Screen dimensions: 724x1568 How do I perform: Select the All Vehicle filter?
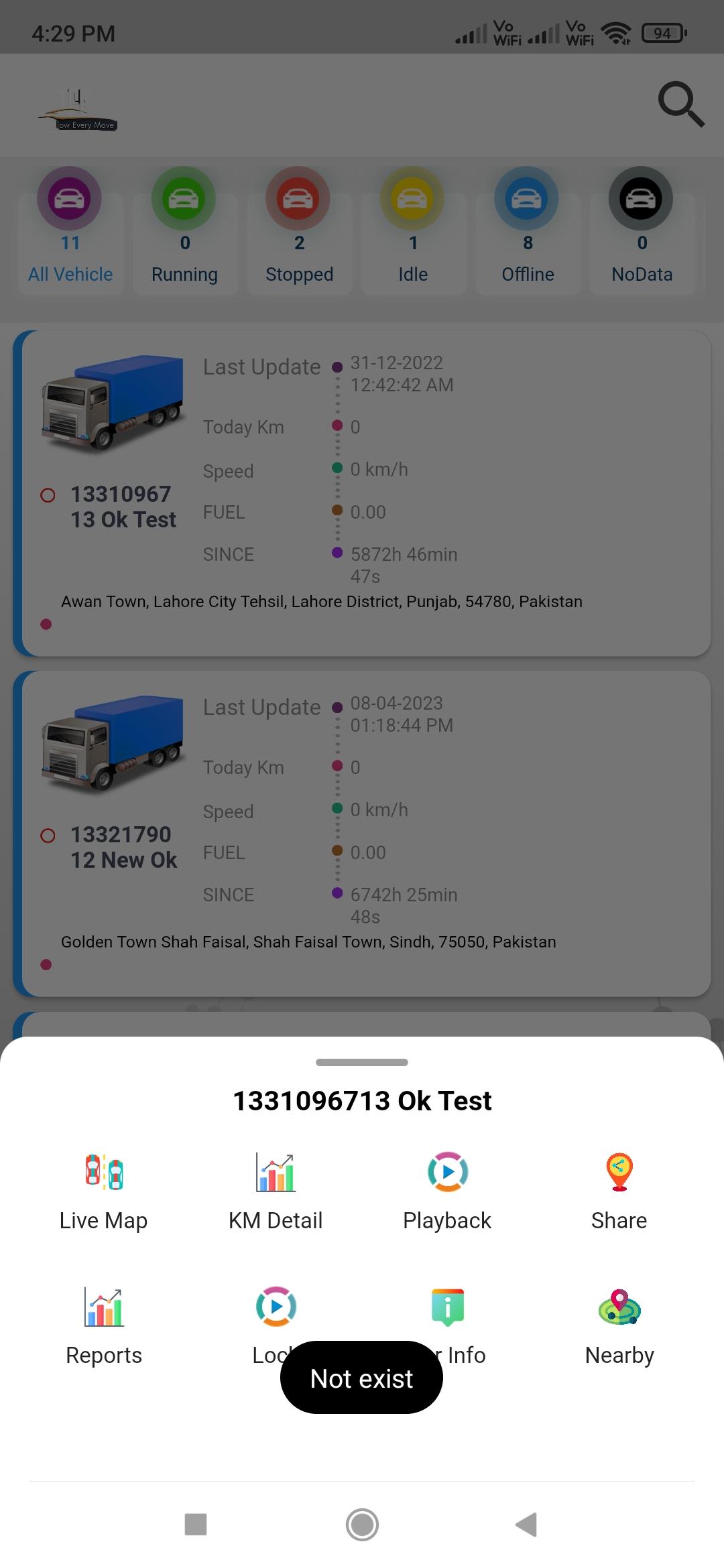tap(70, 229)
